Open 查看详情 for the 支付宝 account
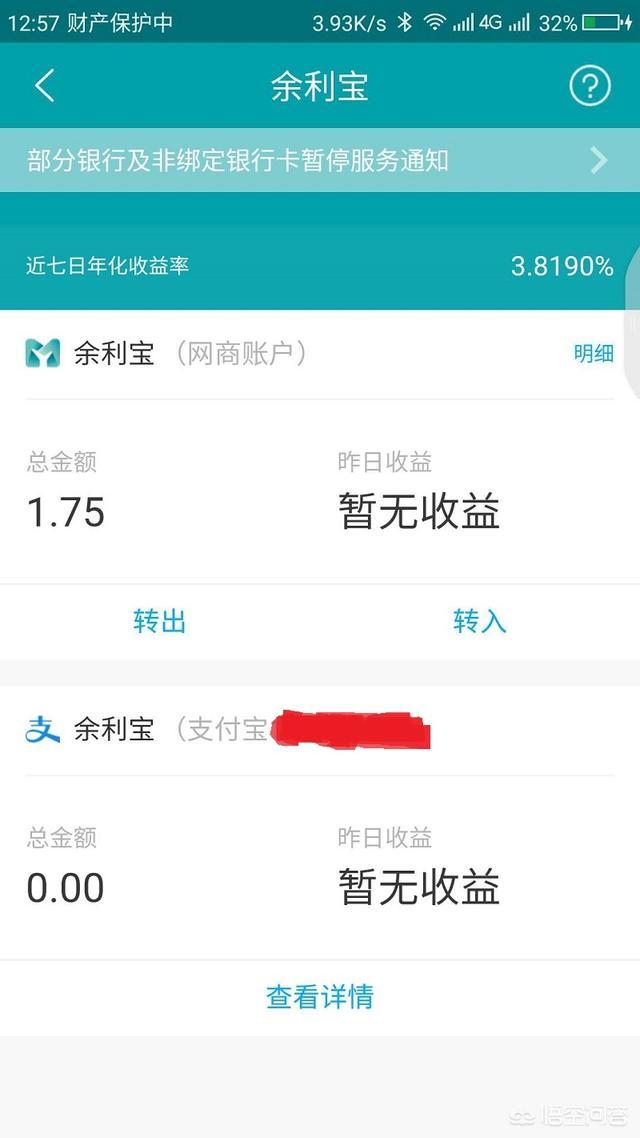 [320, 997]
